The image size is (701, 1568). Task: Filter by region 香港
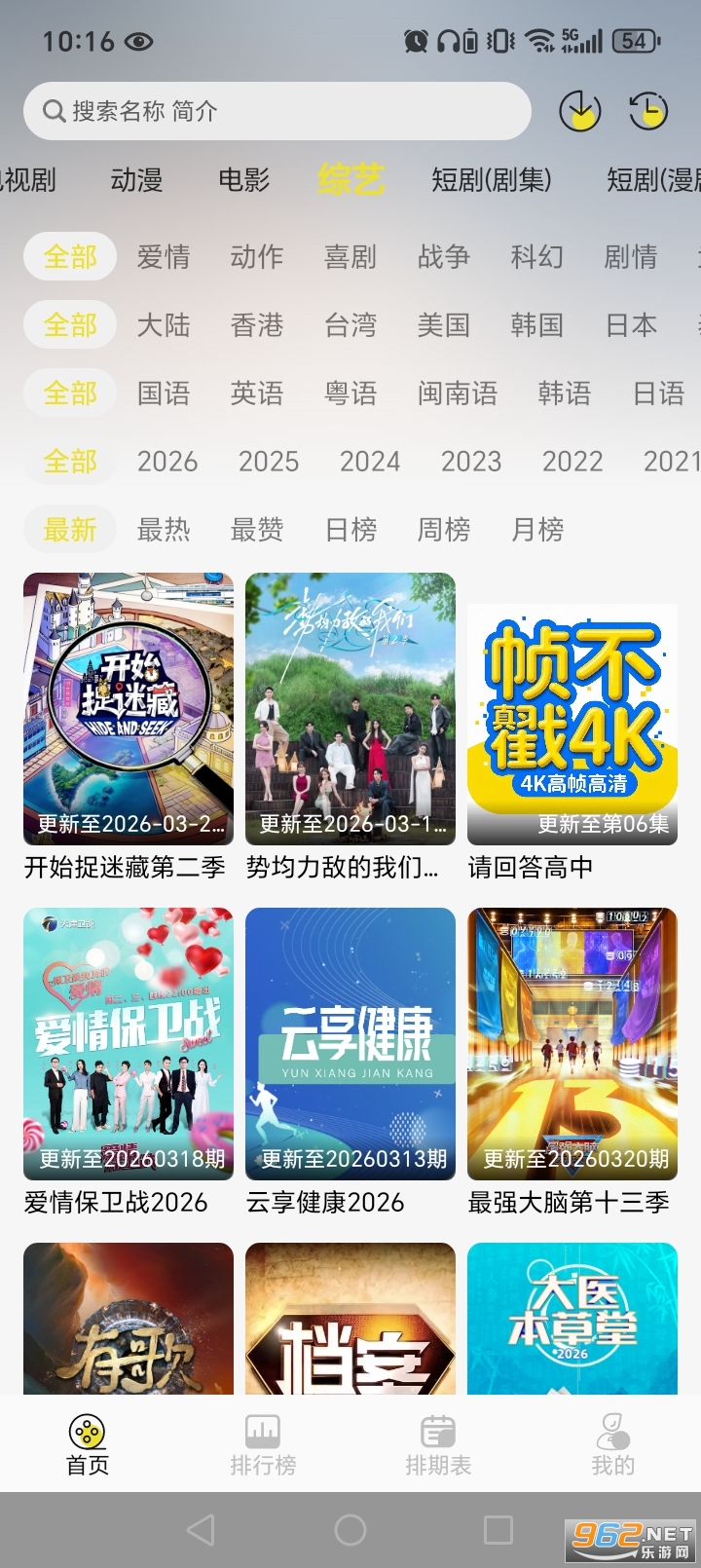[x=257, y=325]
